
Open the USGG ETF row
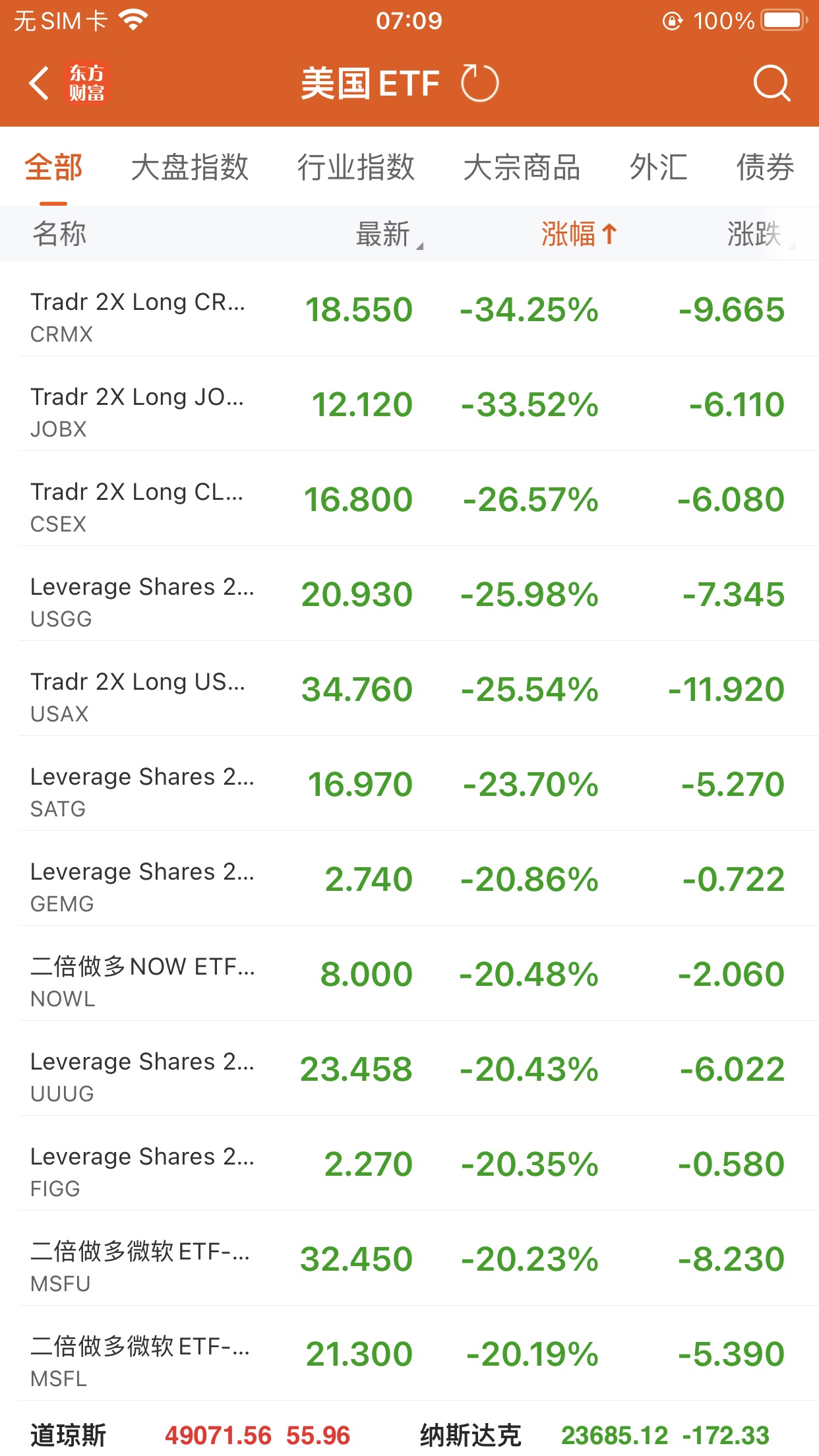[x=409, y=594]
